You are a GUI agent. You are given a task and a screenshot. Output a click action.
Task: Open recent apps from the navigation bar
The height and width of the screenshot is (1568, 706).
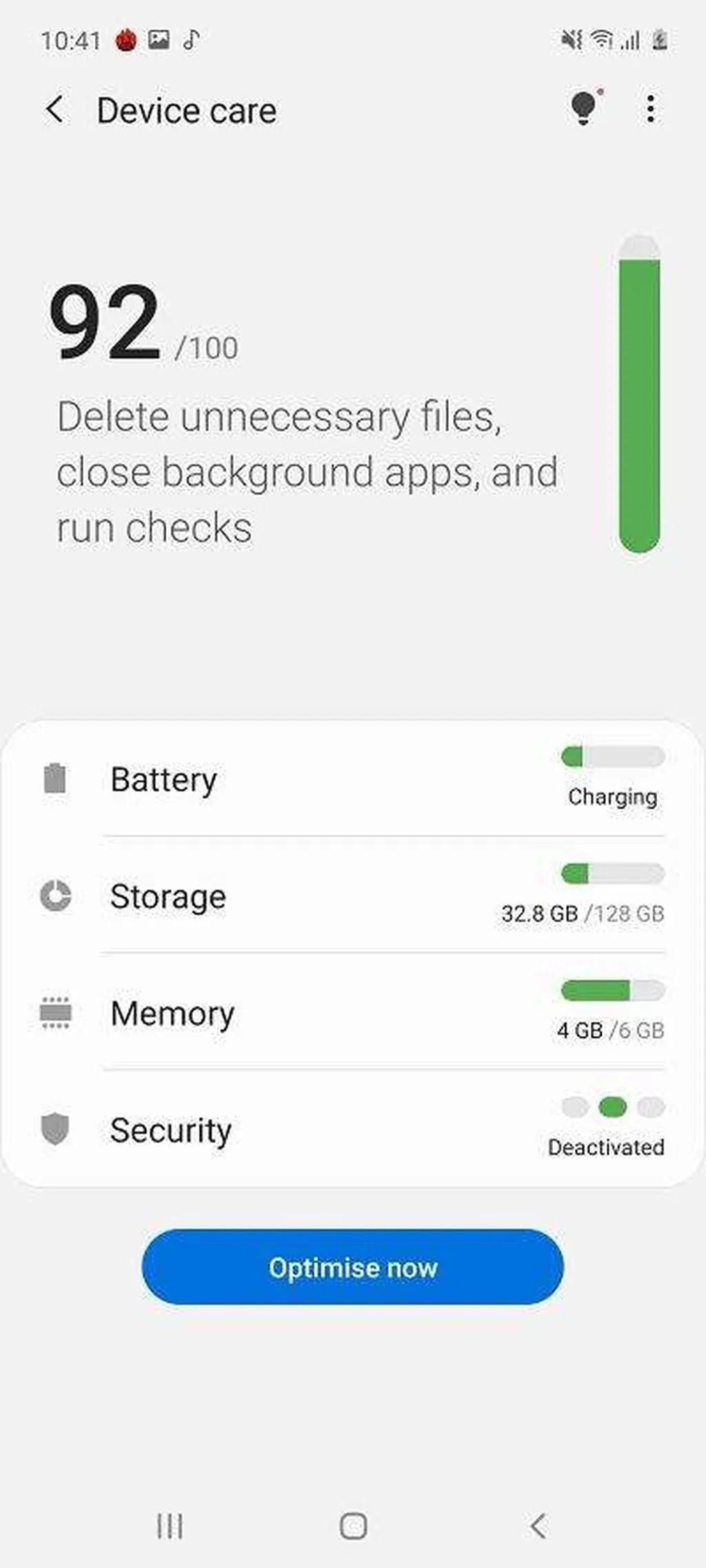[170, 1526]
